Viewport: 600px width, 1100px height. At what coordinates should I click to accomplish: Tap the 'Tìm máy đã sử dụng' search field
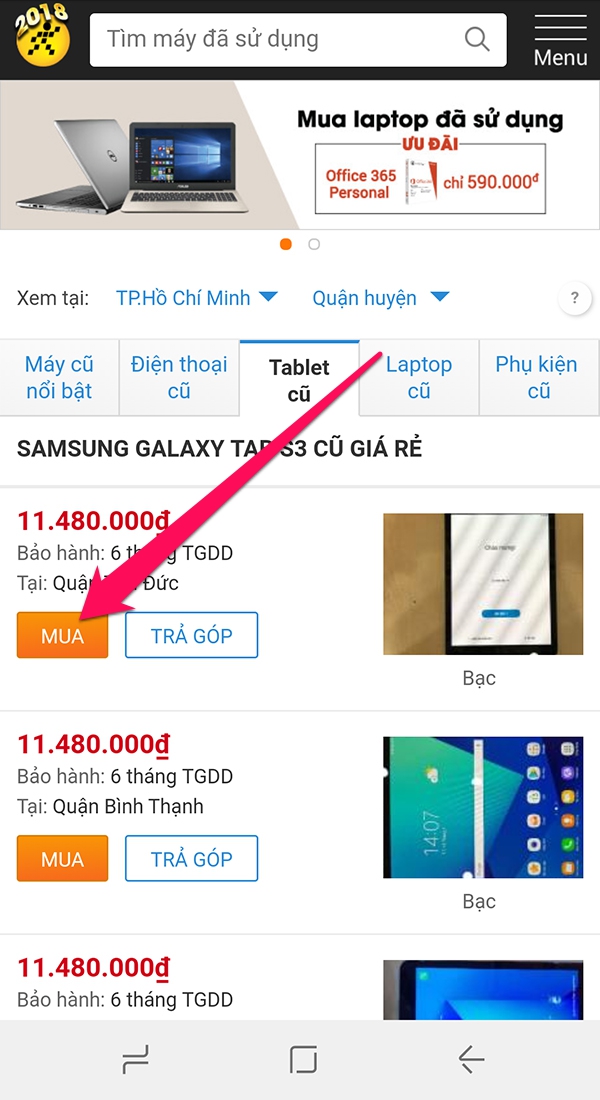(x=270, y=40)
